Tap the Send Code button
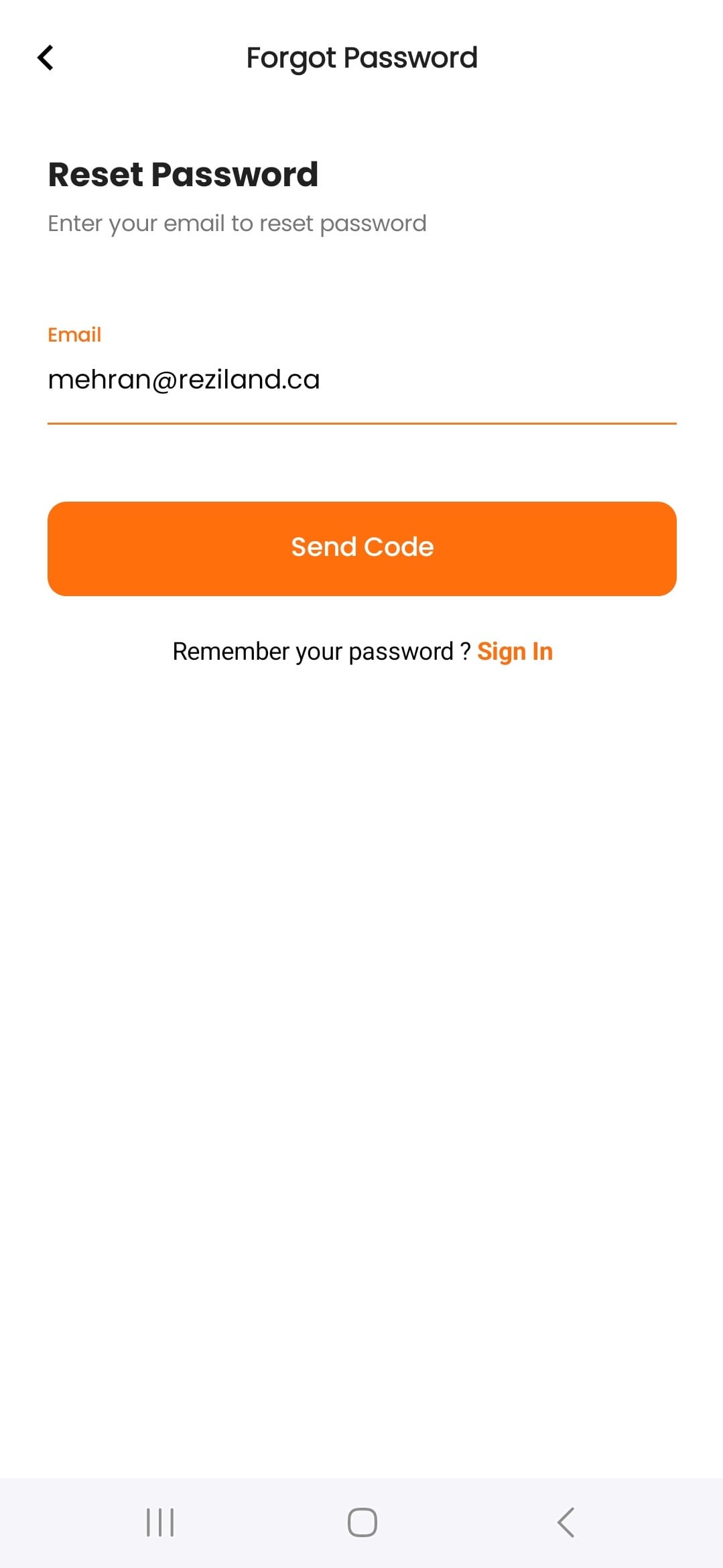The width and height of the screenshot is (723, 1568). pos(362,548)
